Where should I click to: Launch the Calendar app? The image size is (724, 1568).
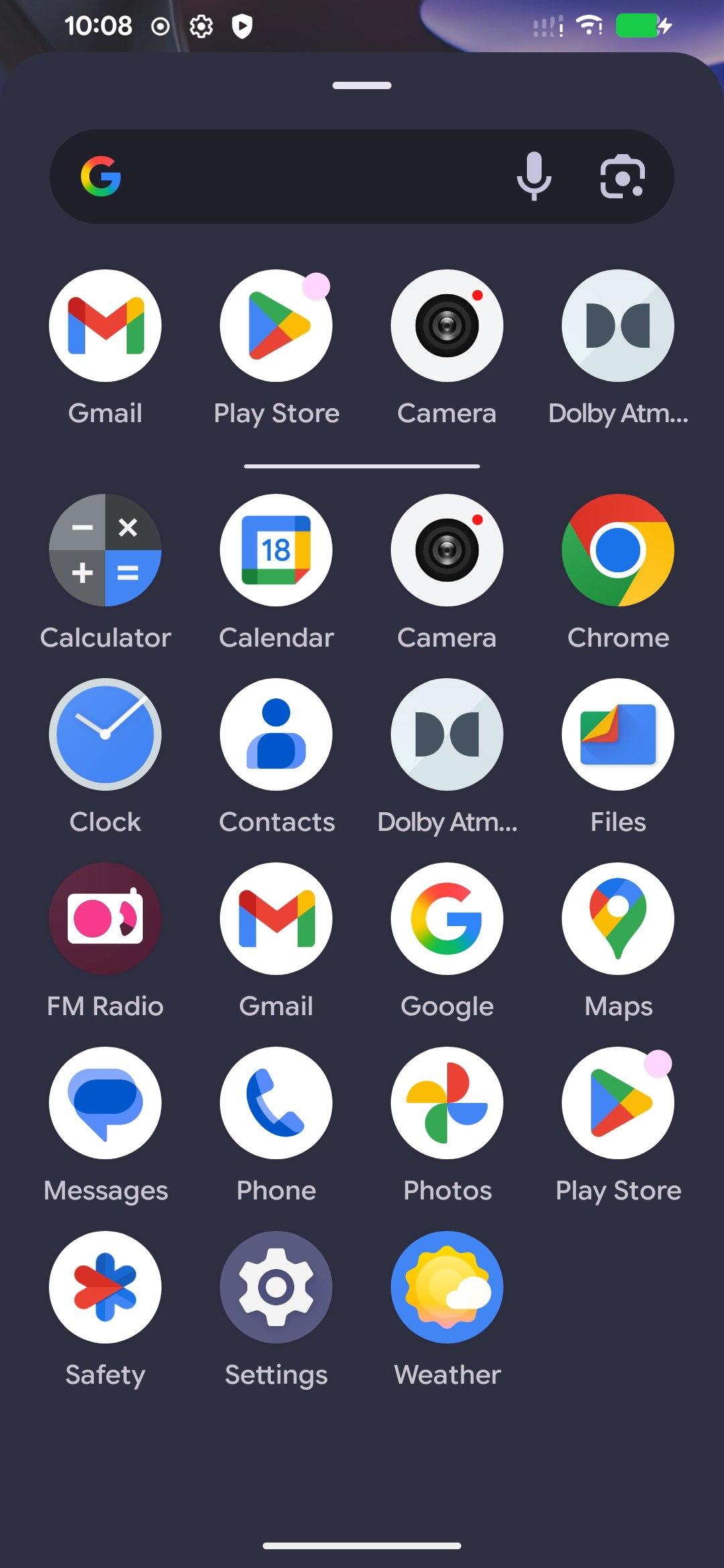[276, 550]
